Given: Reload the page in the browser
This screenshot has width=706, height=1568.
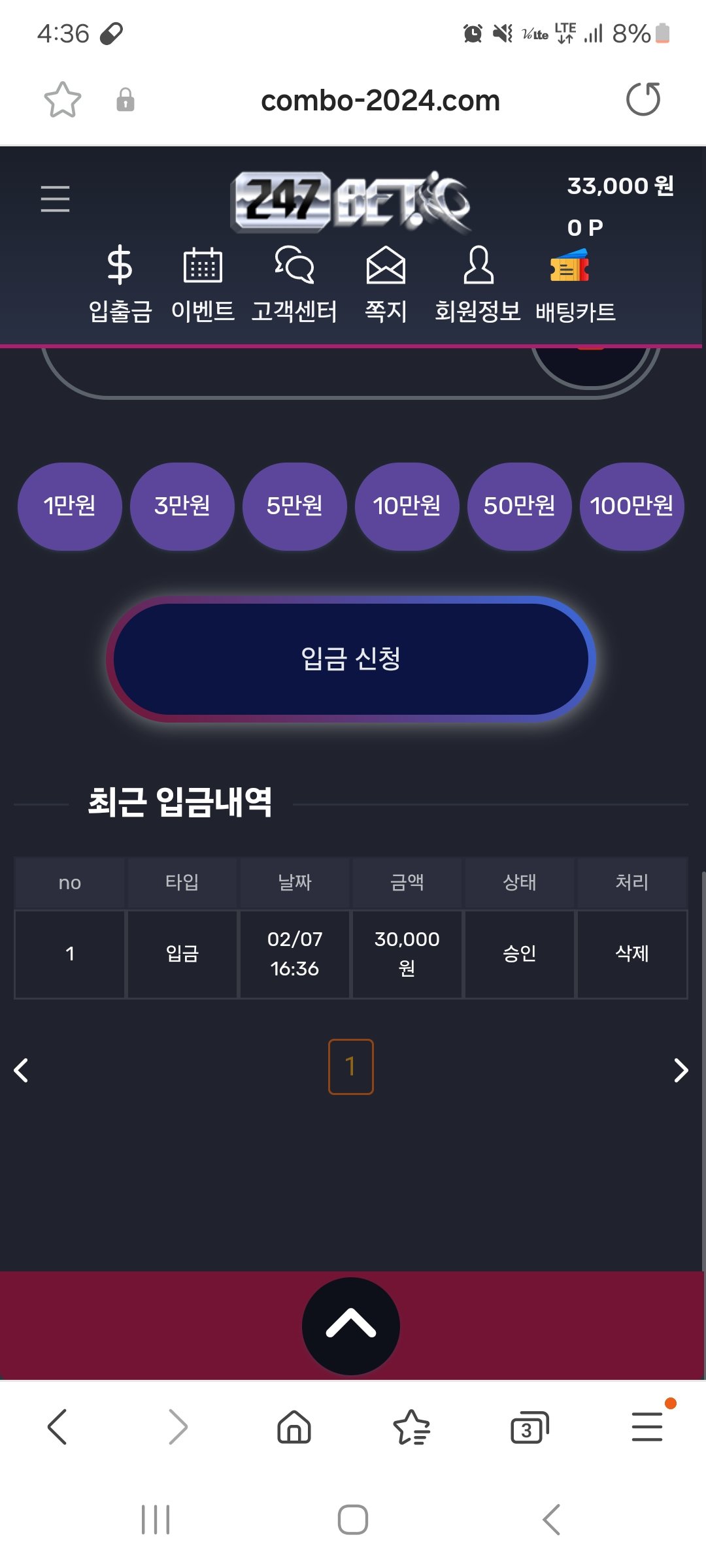Looking at the screenshot, I should (x=643, y=99).
